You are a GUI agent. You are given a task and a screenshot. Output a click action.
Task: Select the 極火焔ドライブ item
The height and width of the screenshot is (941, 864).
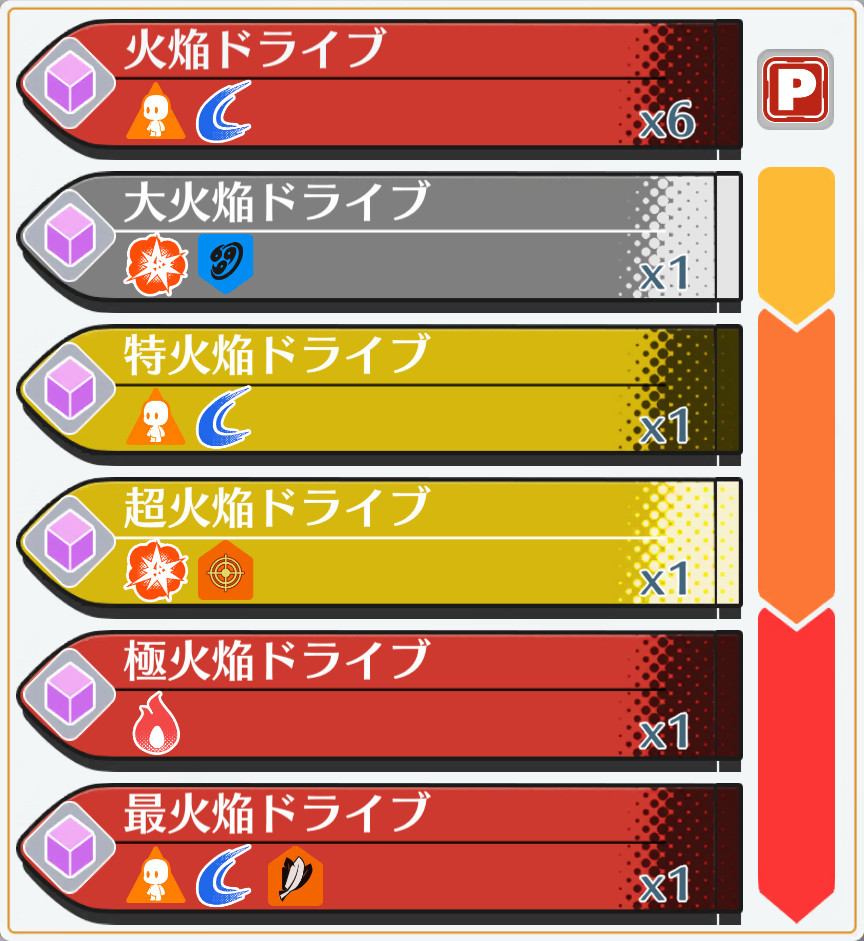coord(380,698)
